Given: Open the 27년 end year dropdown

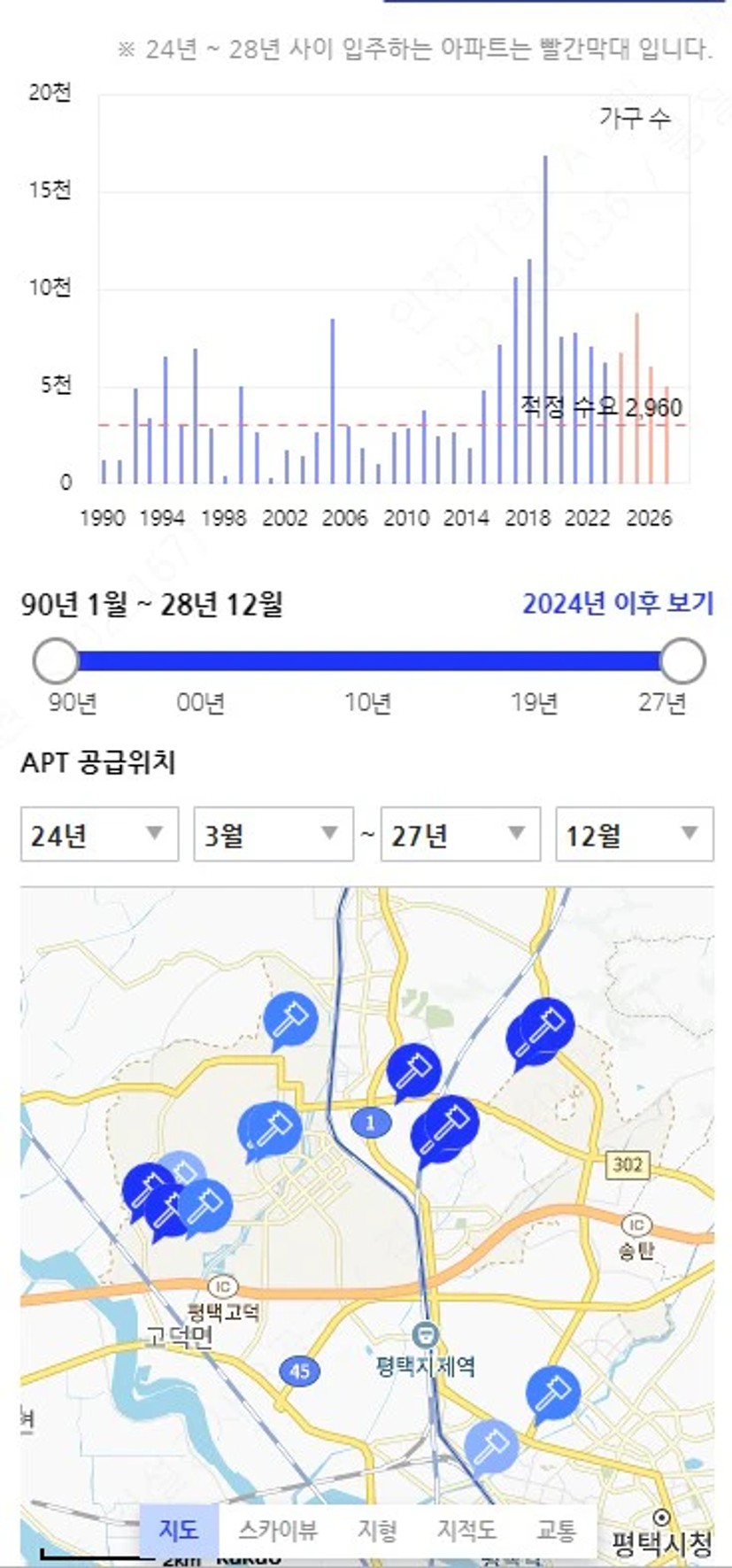Looking at the screenshot, I should point(460,834).
